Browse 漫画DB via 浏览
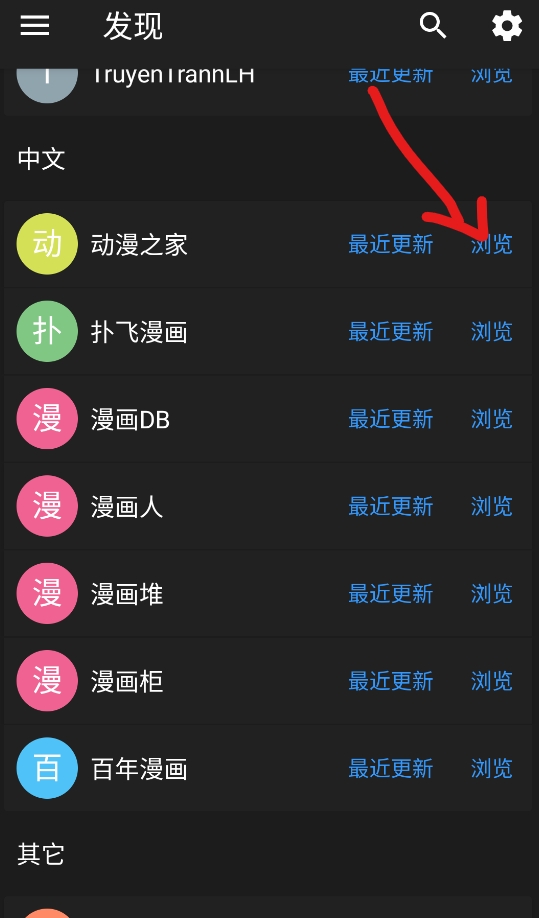The width and height of the screenshot is (539, 918). click(x=492, y=419)
